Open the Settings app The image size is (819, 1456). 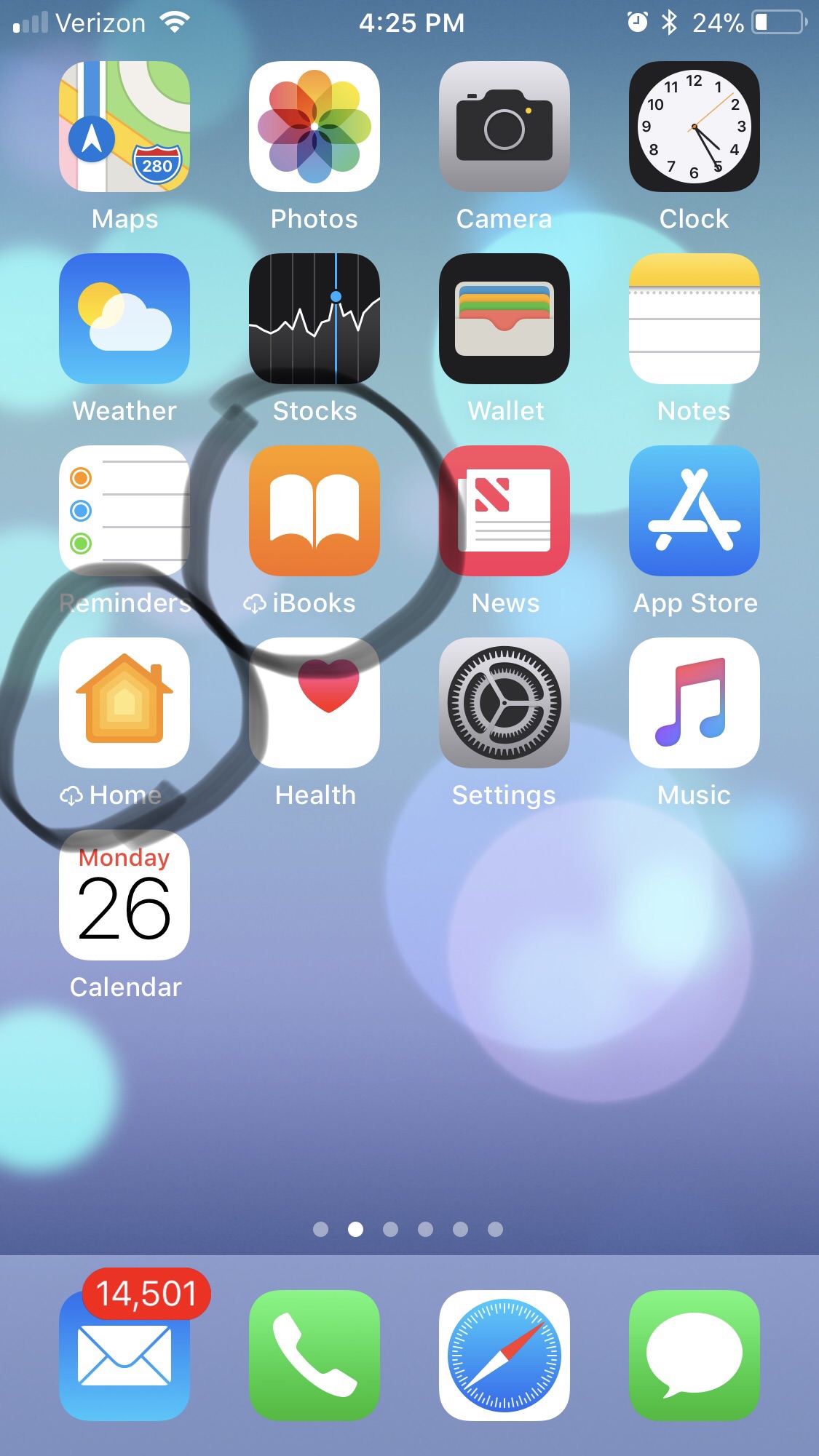[505, 703]
